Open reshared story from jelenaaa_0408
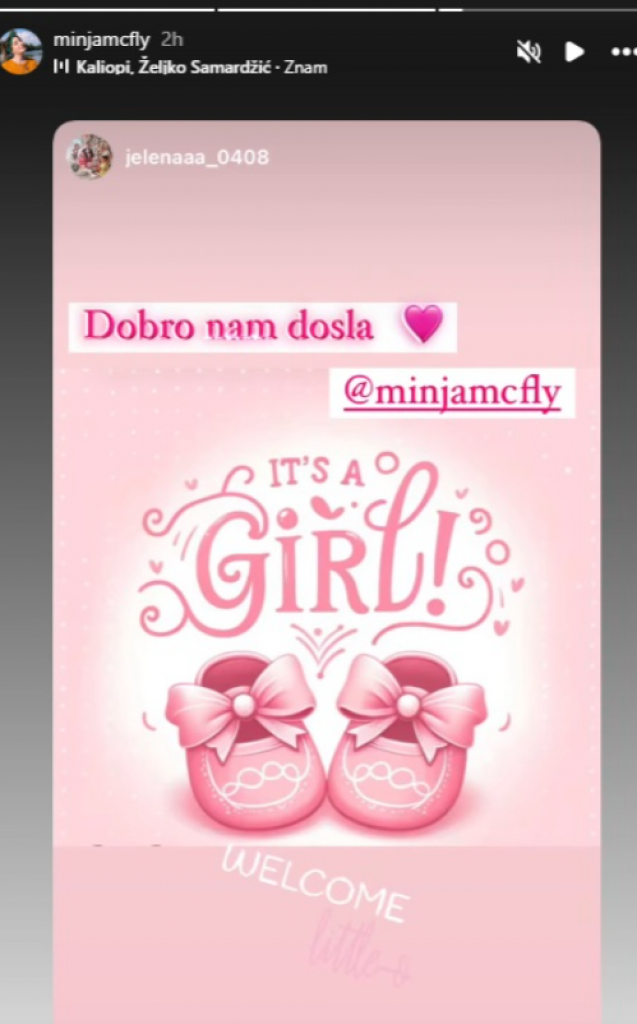 196,157
